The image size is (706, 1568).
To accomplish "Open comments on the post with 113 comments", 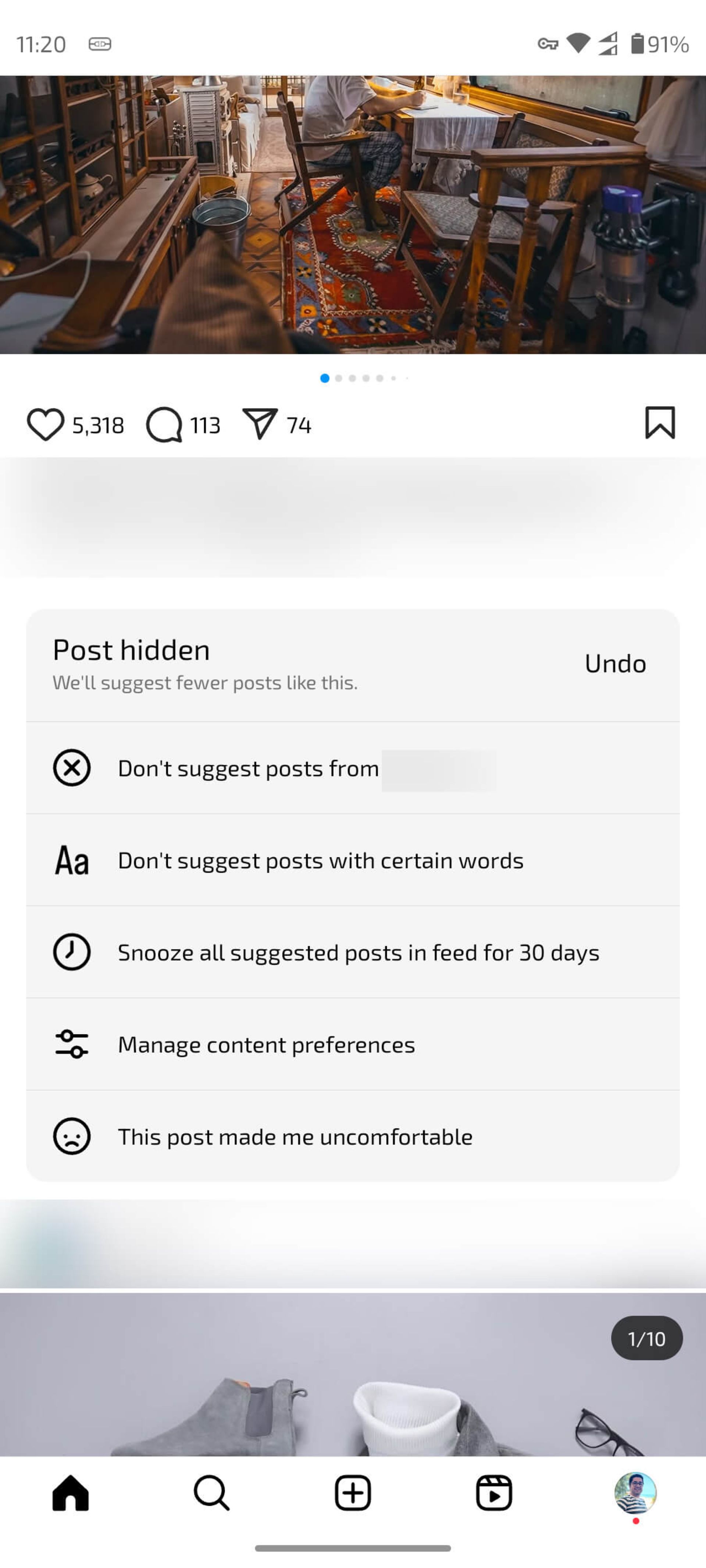I will [x=164, y=424].
